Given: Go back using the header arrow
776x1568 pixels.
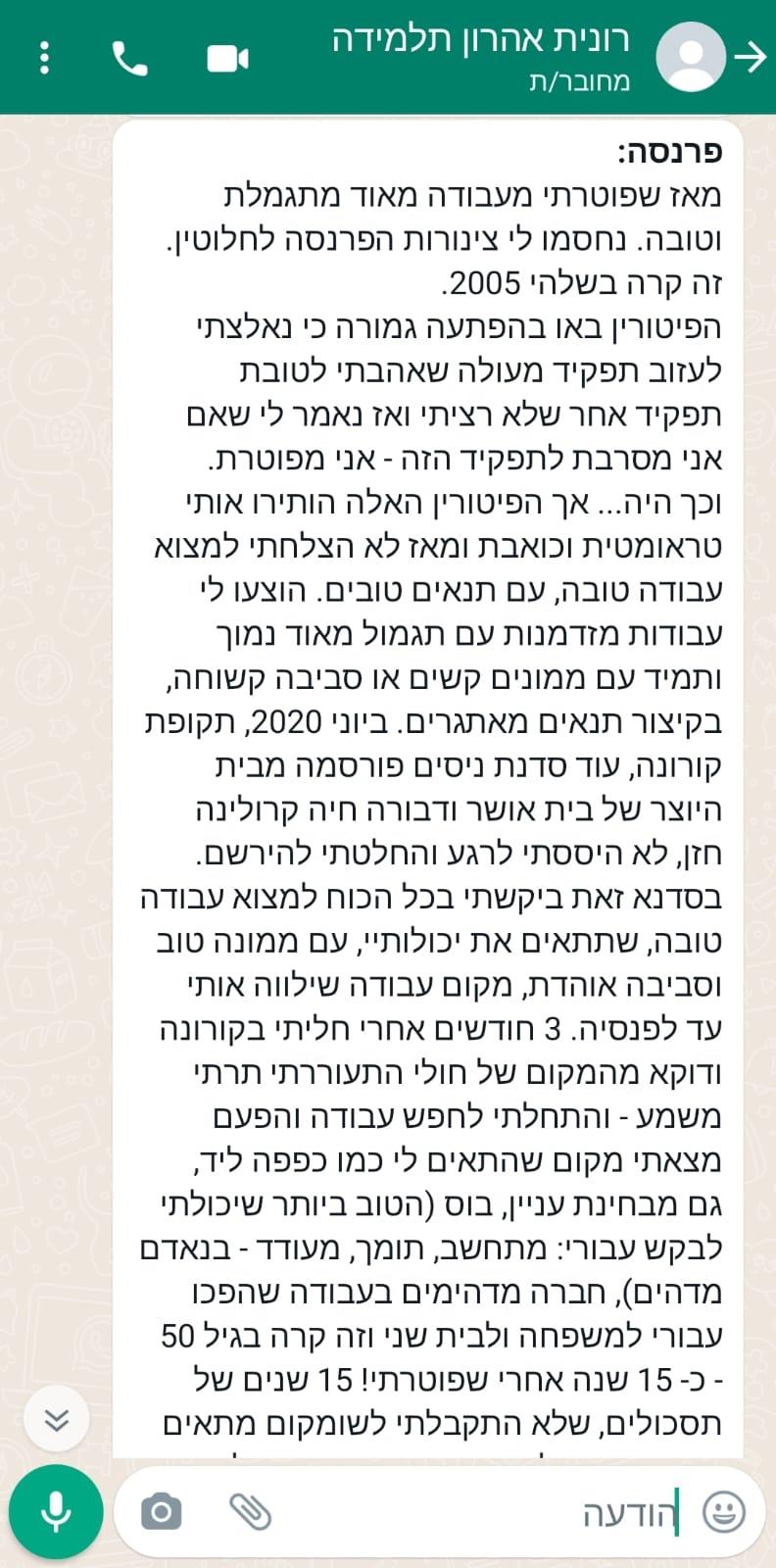Looking at the screenshot, I should click(752, 57).
